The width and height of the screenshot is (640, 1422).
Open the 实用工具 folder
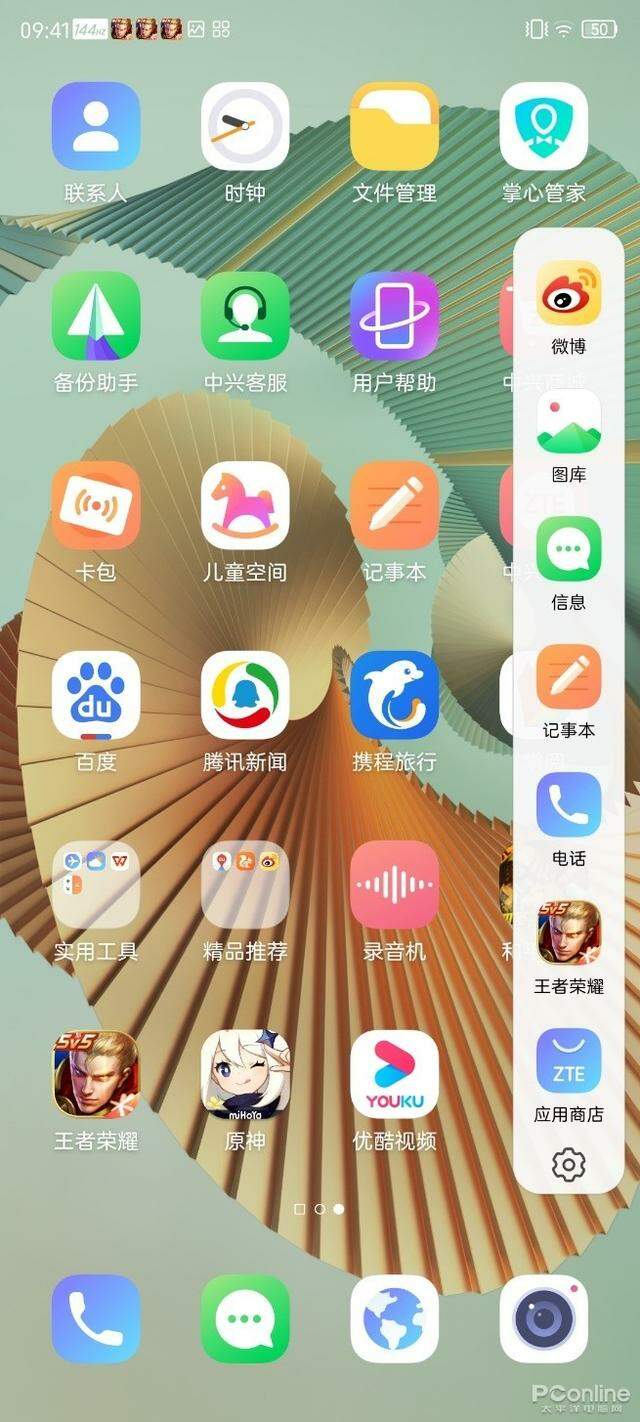pyautogui.click(x=96, y=885)
